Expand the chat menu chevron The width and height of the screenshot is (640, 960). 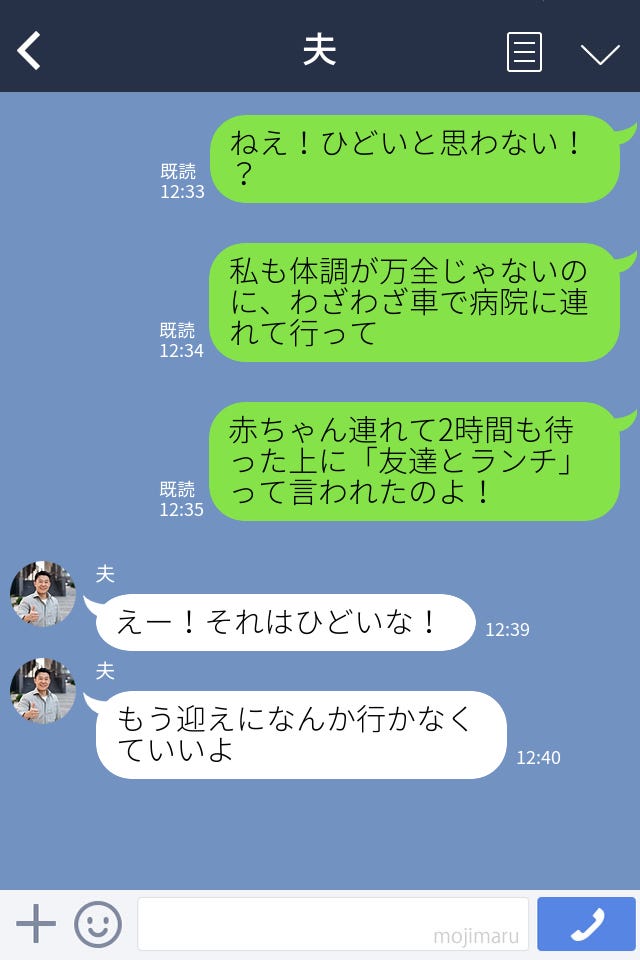(x=600, y=53)
